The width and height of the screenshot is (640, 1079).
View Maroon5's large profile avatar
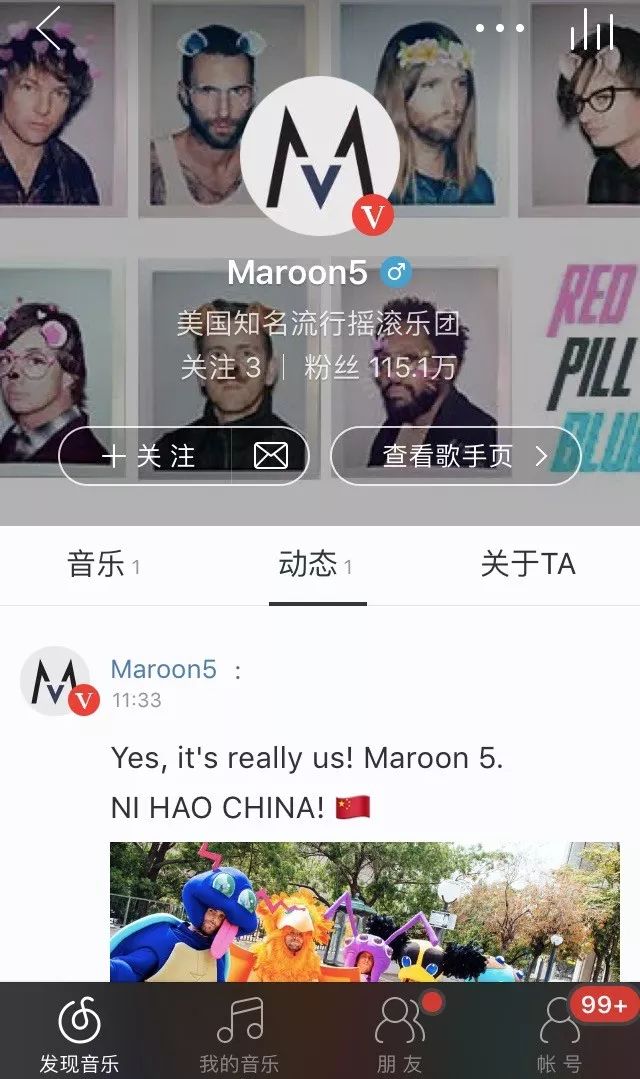(320, 155)
